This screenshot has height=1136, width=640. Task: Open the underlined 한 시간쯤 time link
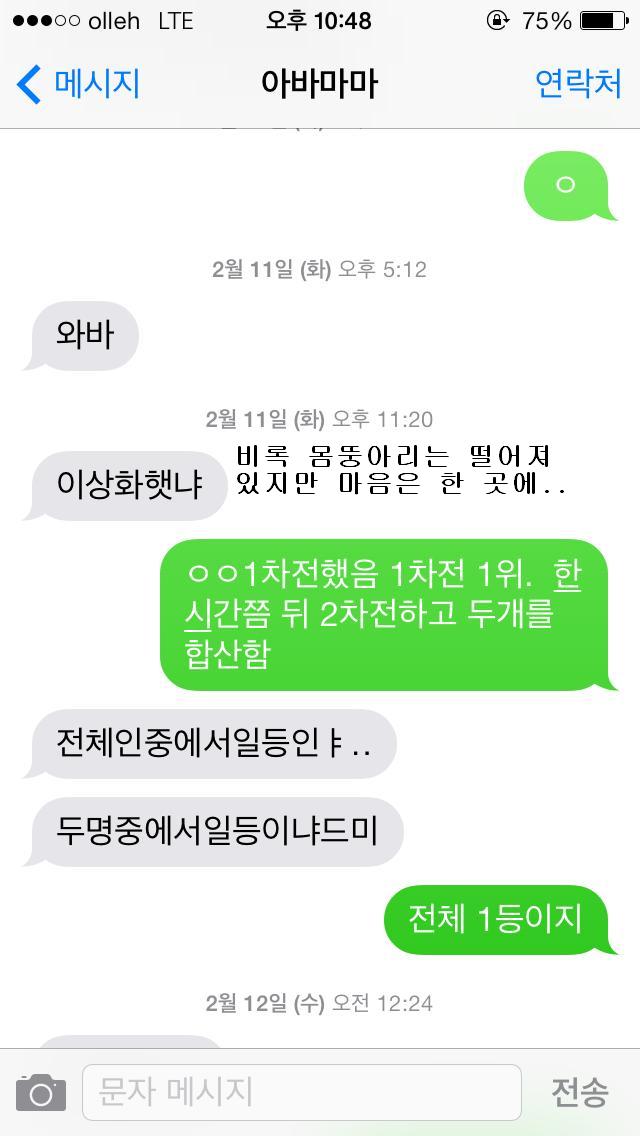(x=566, y=576)
